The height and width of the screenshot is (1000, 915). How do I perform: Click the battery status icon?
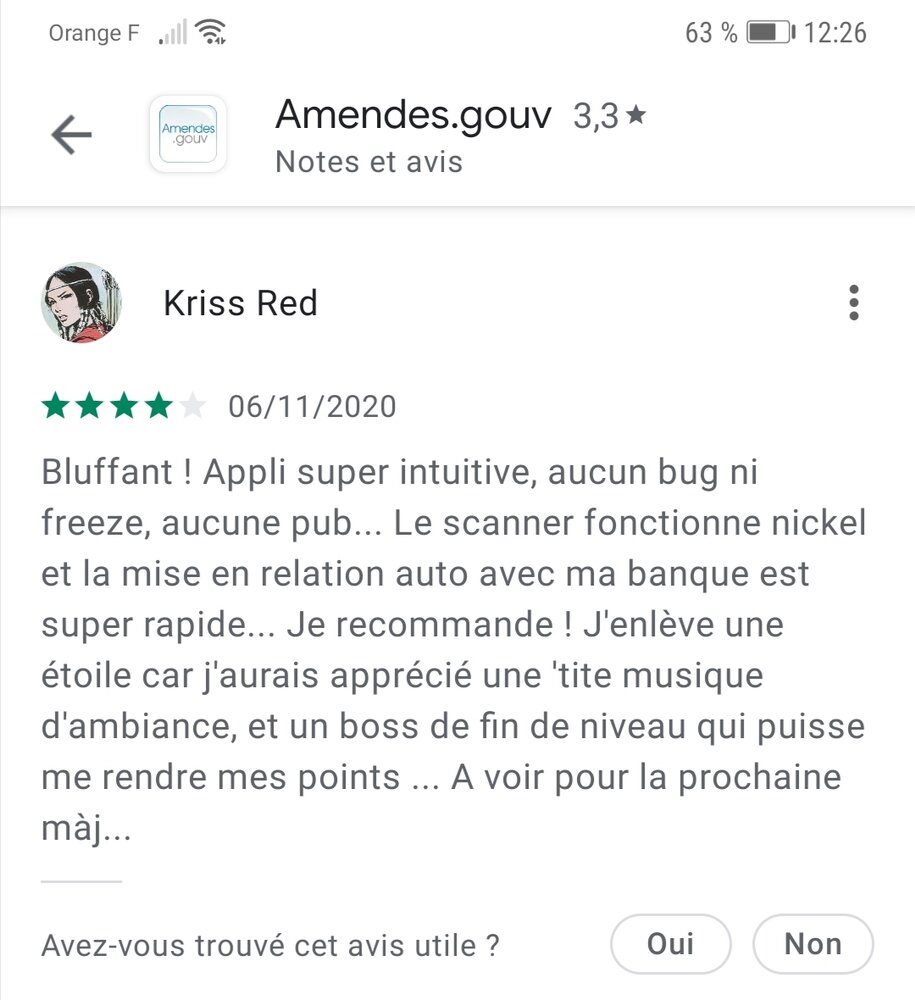(x=770, y=31)
